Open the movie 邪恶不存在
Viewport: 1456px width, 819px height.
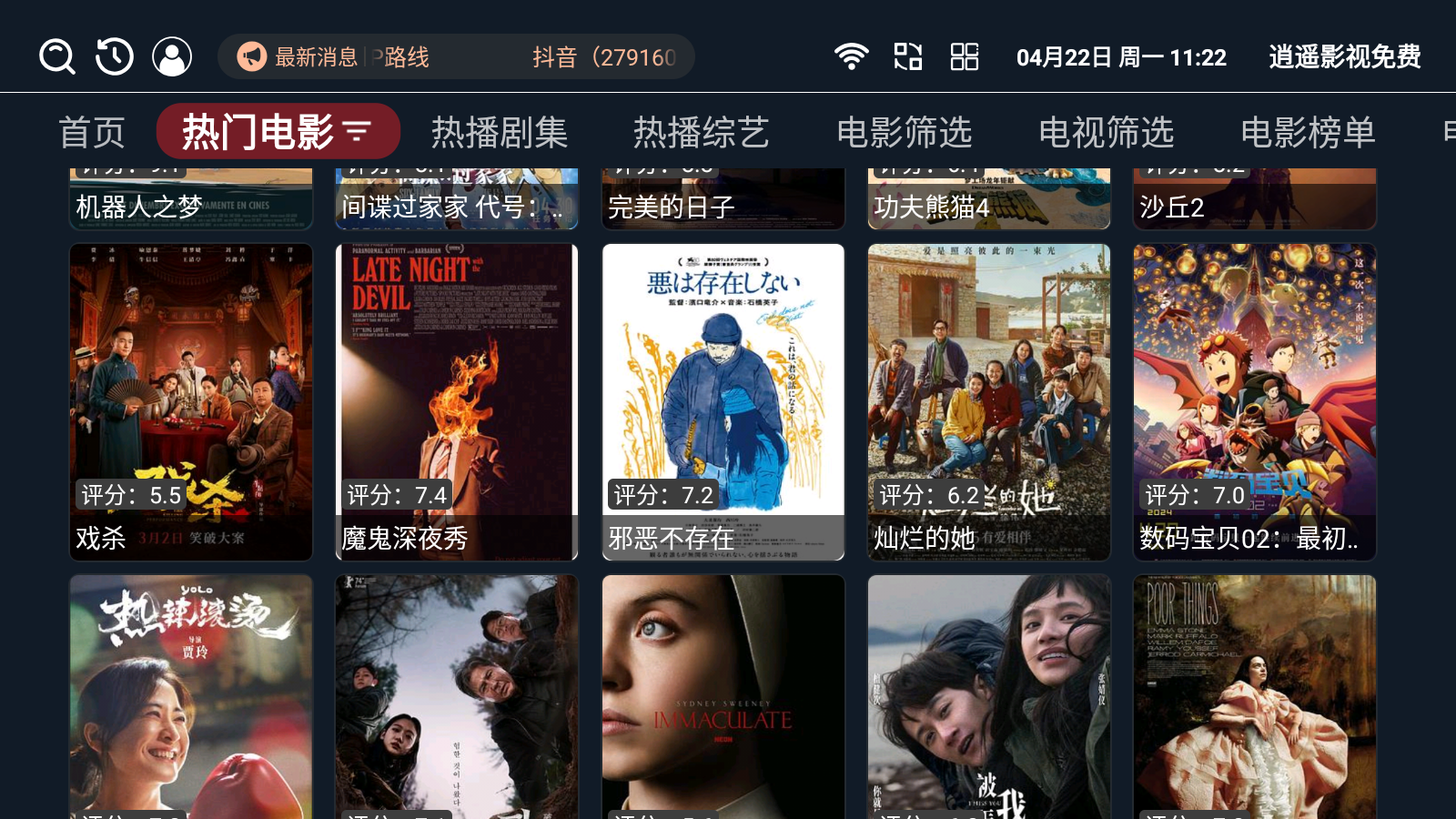click(x=723, y=401)
